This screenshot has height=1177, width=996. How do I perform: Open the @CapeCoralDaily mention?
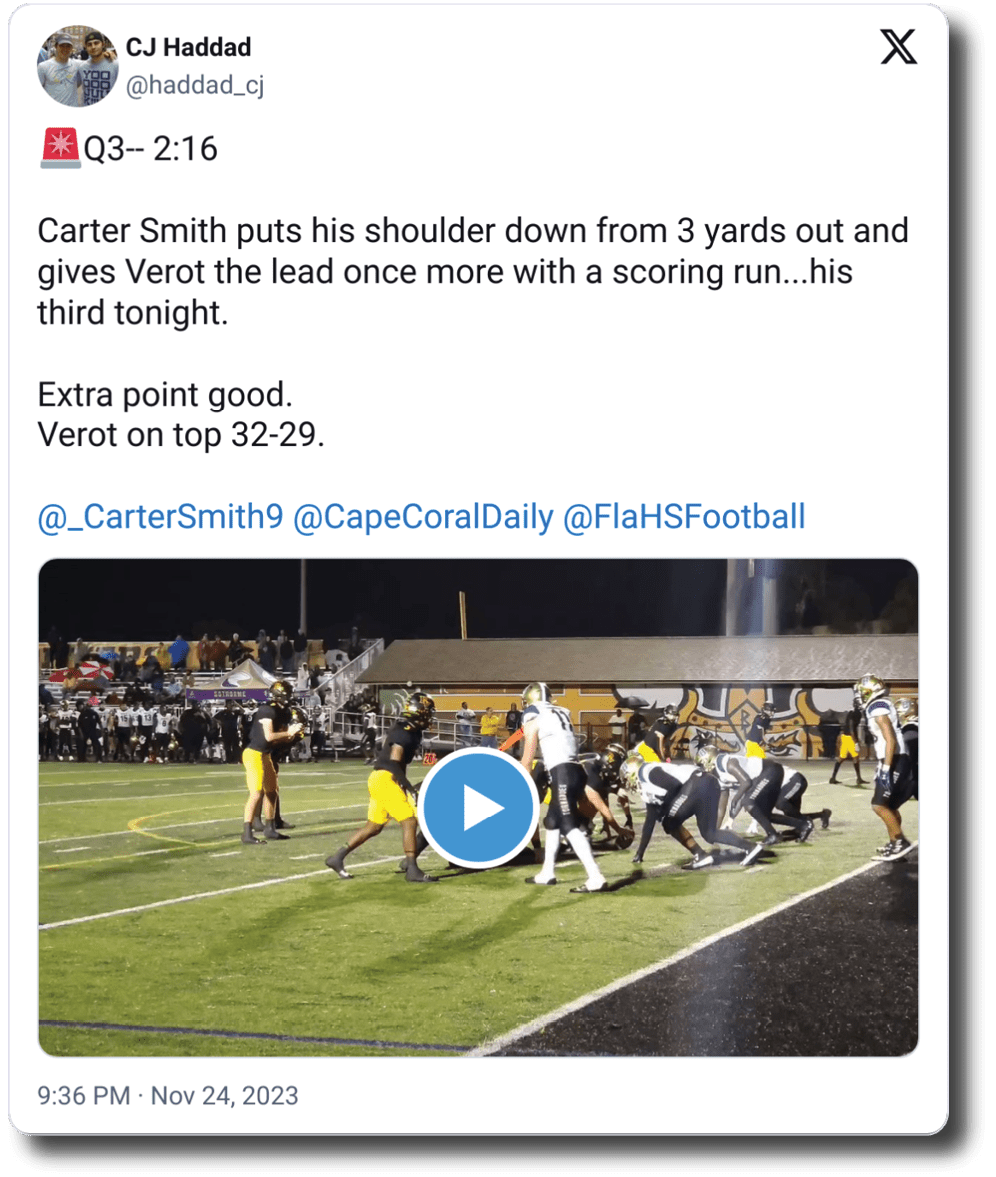[423, 517]
